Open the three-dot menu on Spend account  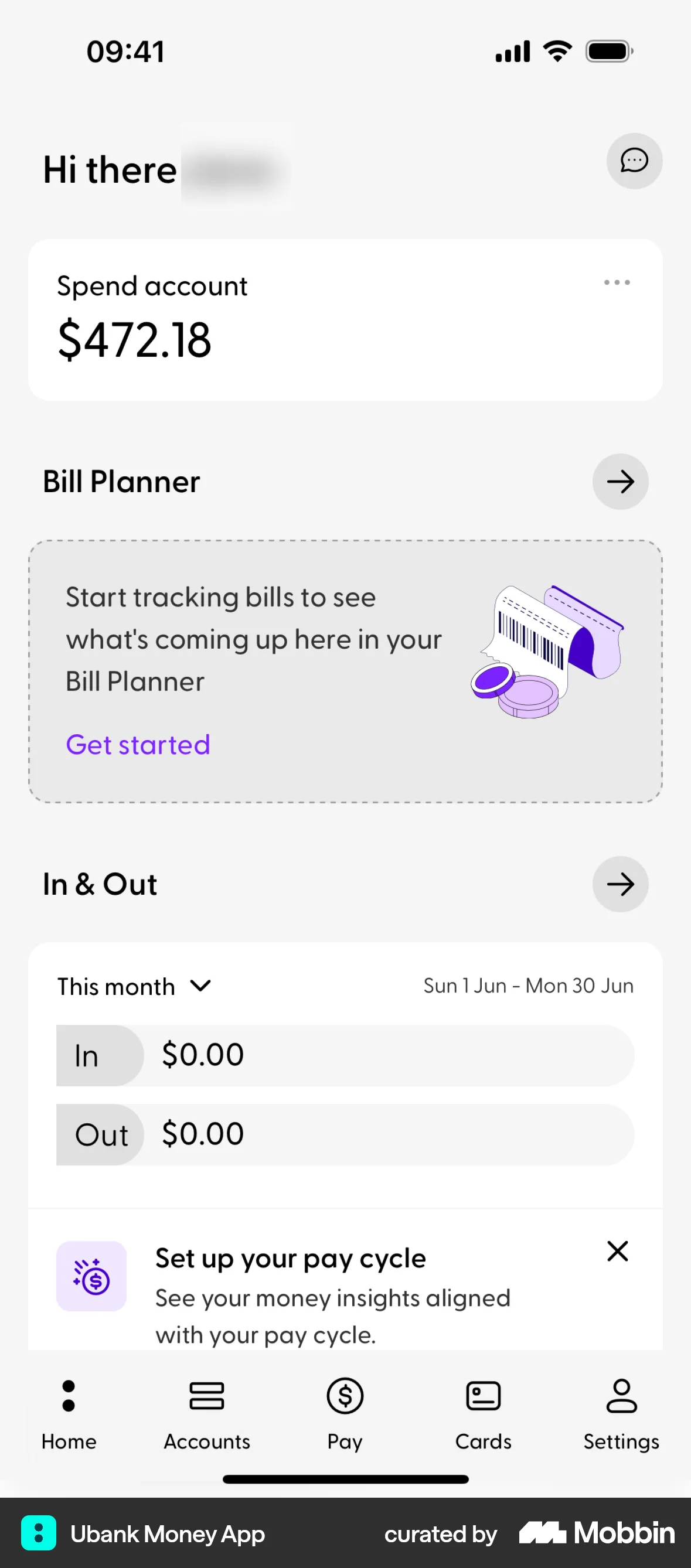617,282
